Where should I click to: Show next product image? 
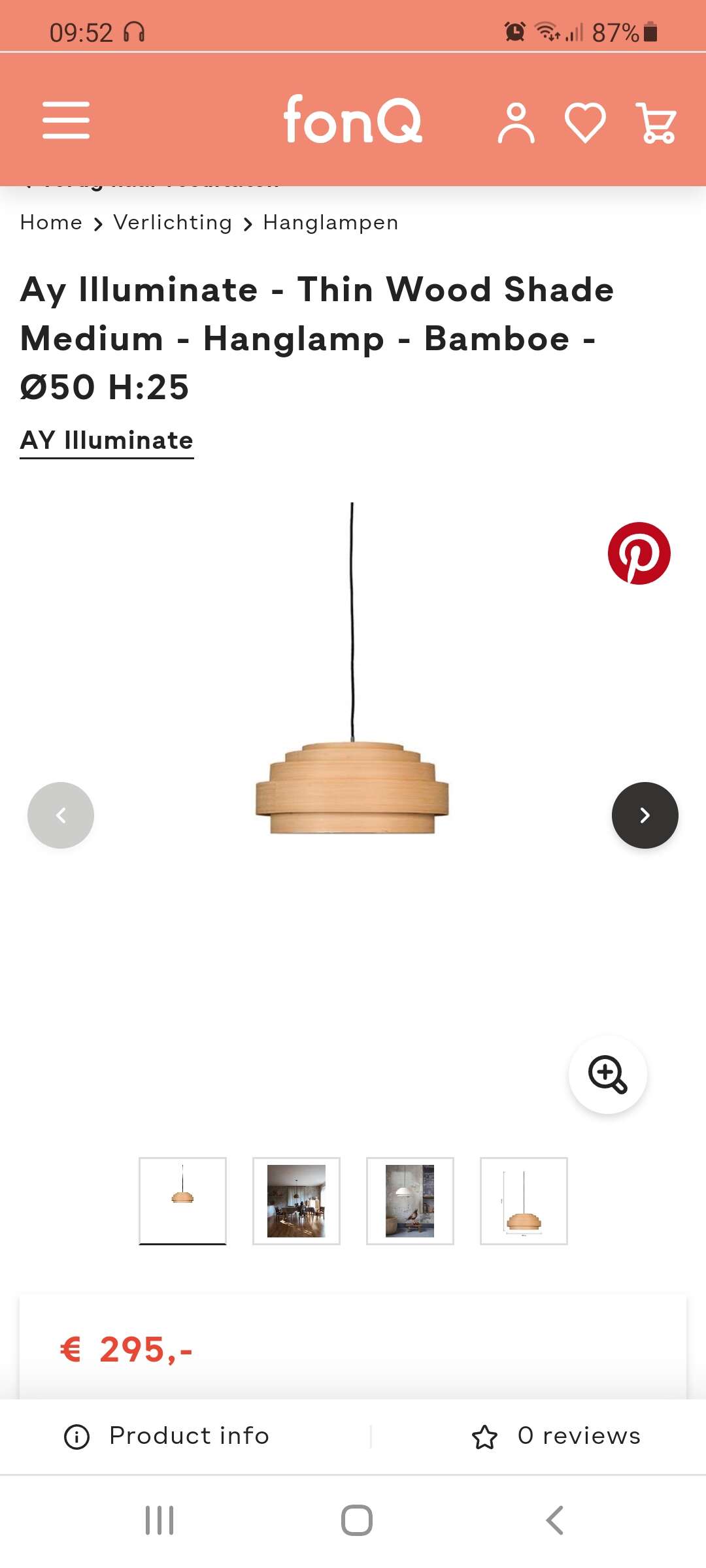click(x=645, y=815)
